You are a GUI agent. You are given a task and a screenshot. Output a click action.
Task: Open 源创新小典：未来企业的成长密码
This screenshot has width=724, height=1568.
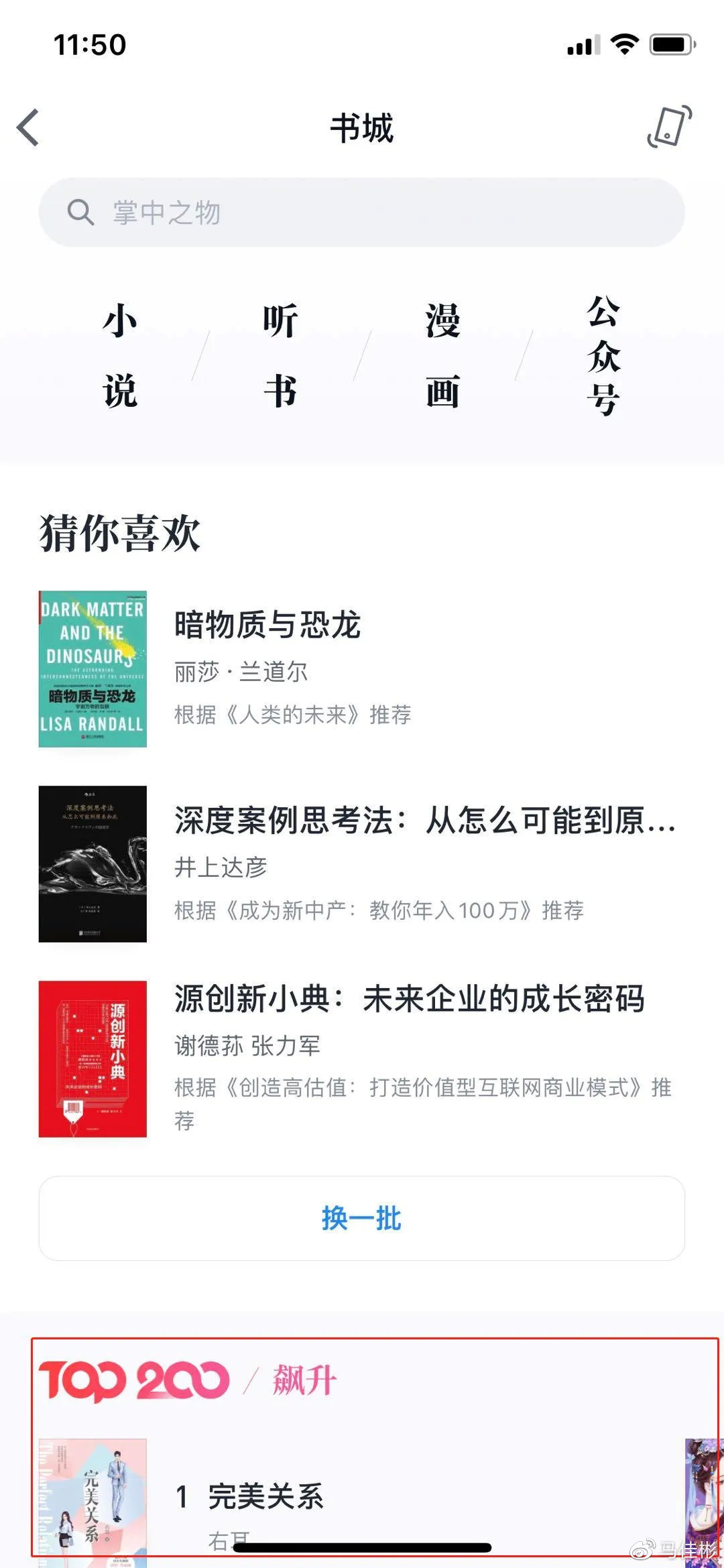point(362,1059)
